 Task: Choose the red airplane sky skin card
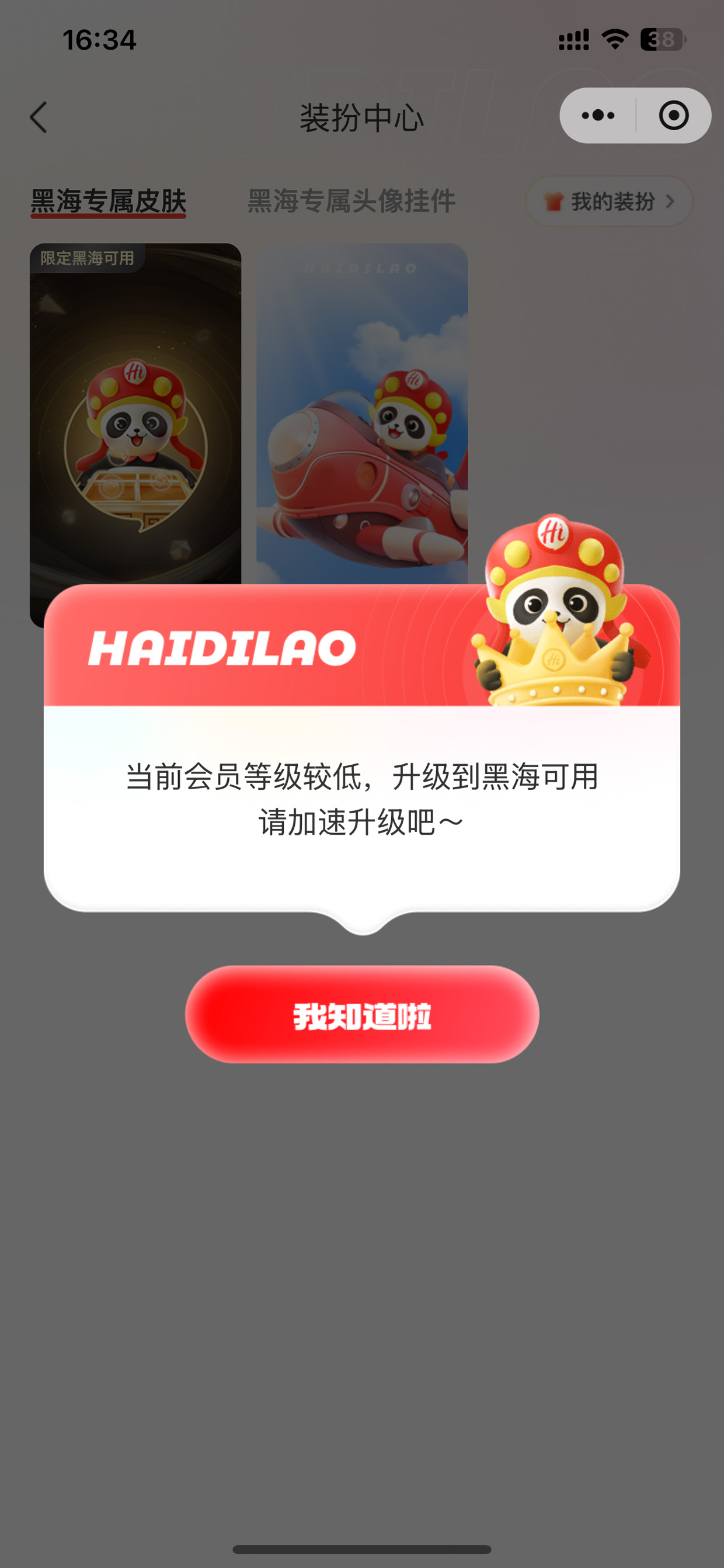point(362,413)
